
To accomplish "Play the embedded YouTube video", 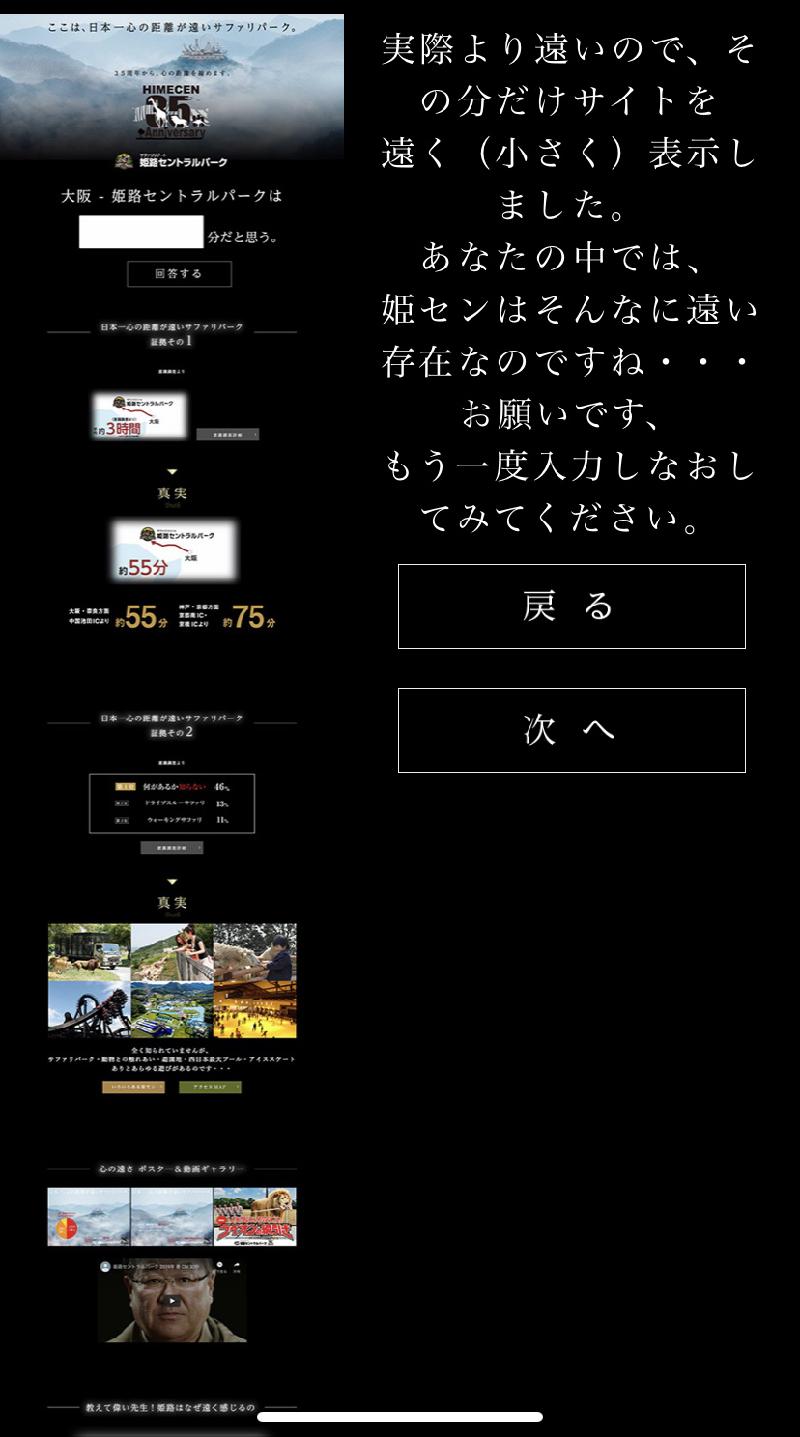I will pos(172,1301).
